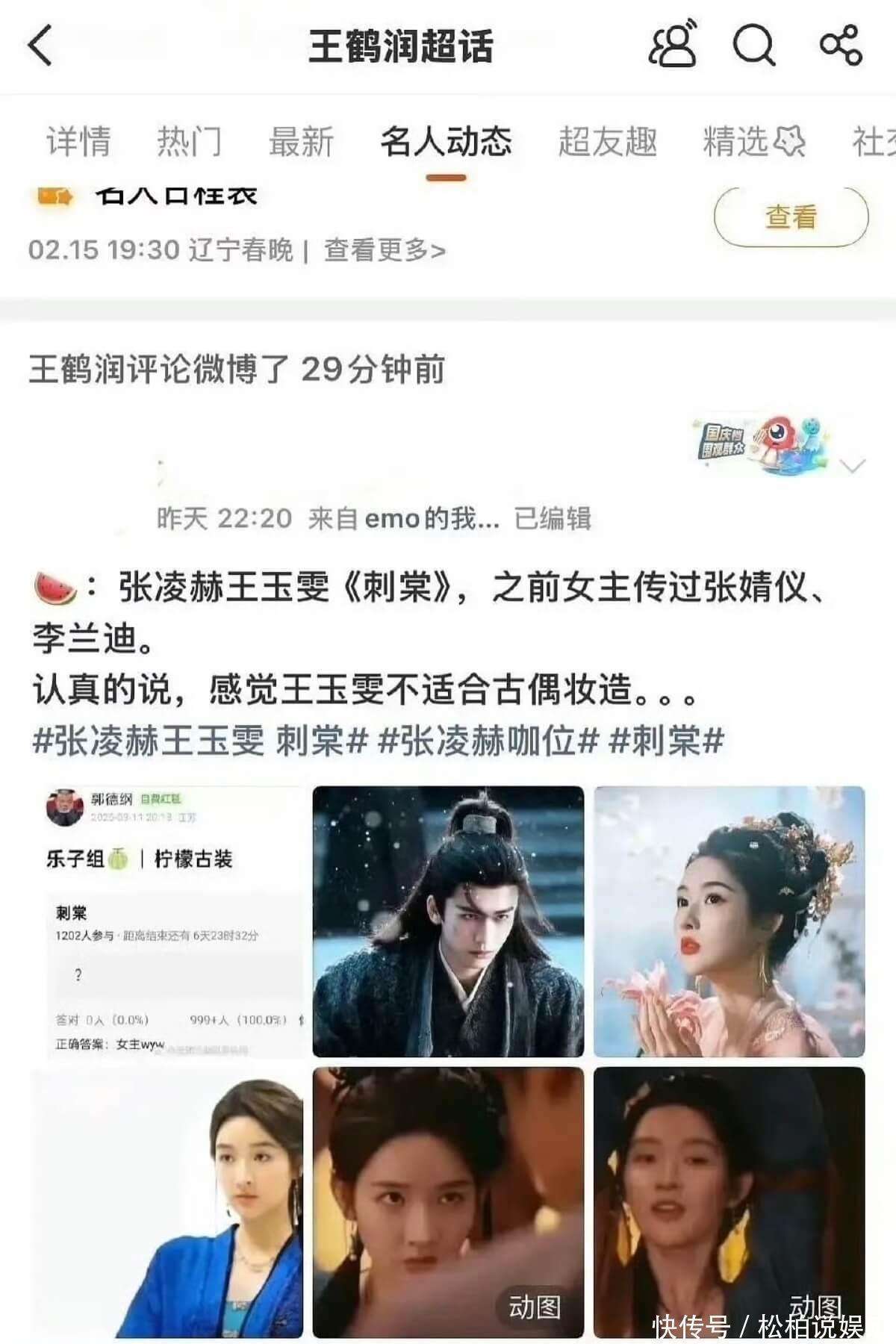Image resolution: width=896 pixels, height=1344 pixels.
Task: Open the 超友趣 tab
Action: click(x=607, y=141)
